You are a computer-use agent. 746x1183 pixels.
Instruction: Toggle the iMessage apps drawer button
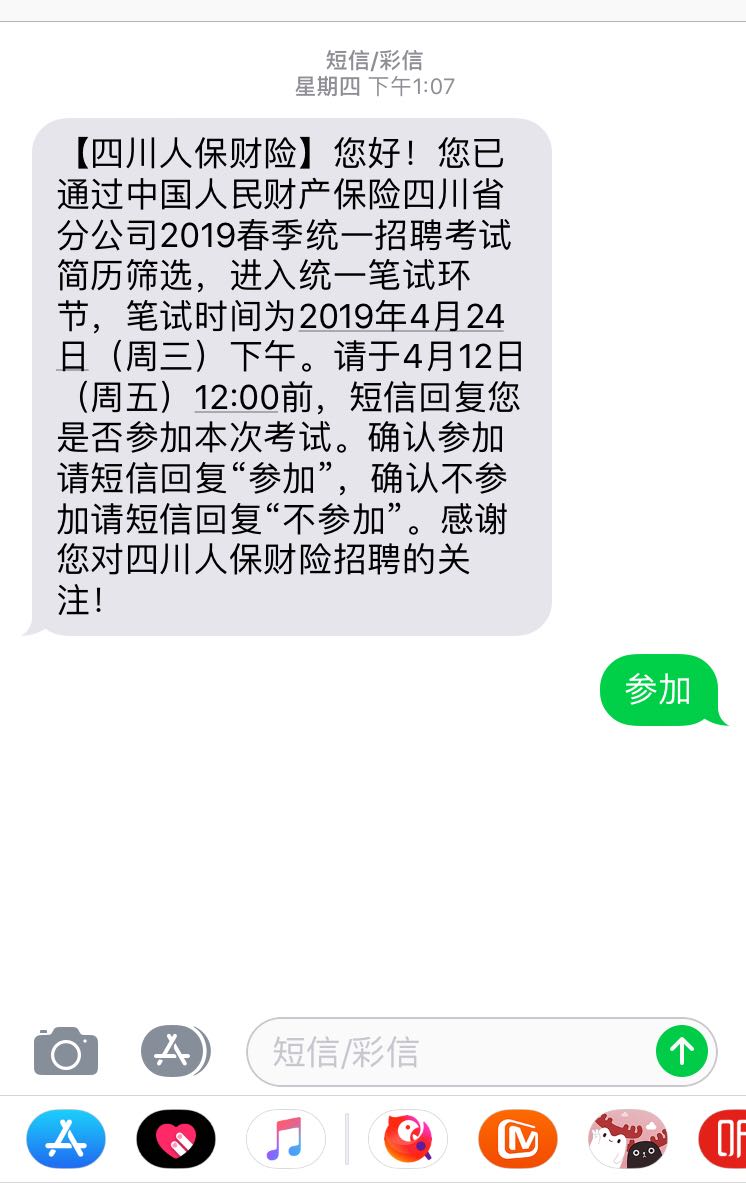tap(175, 1050)
